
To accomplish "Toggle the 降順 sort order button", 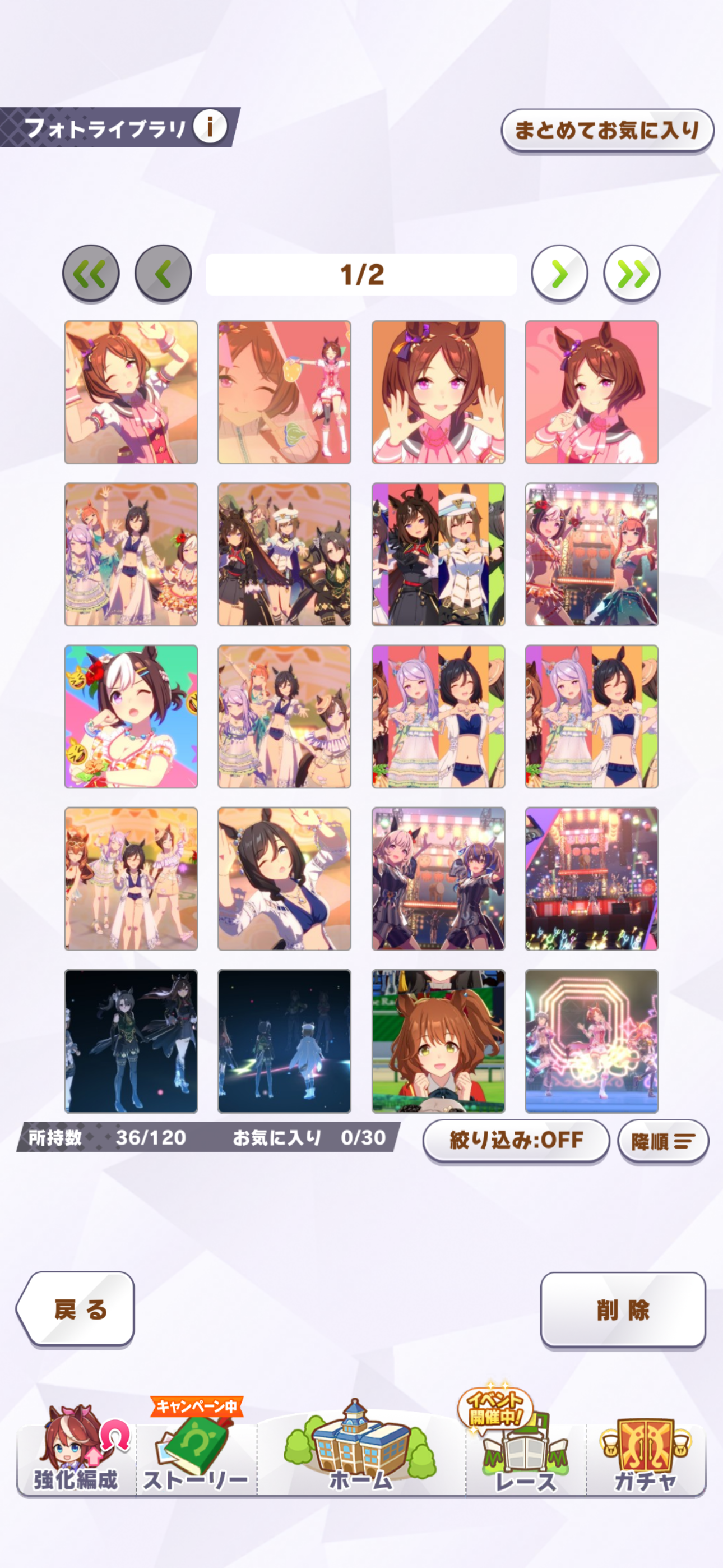I will [x=662, y=1141].
